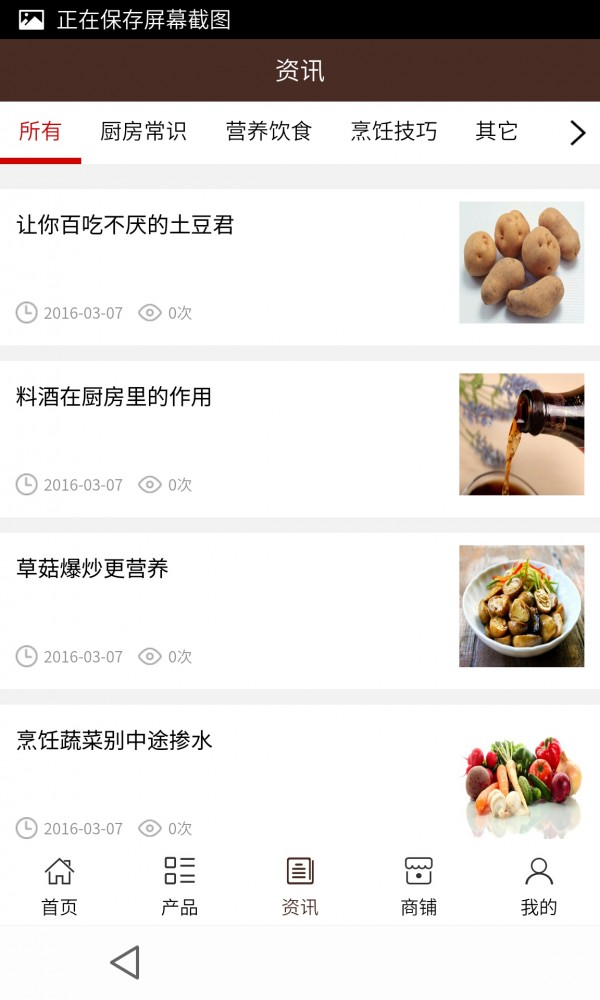Tap the system back button
Screen dimensions: 600x1000
pyautogui.click(x=124, y=962)
